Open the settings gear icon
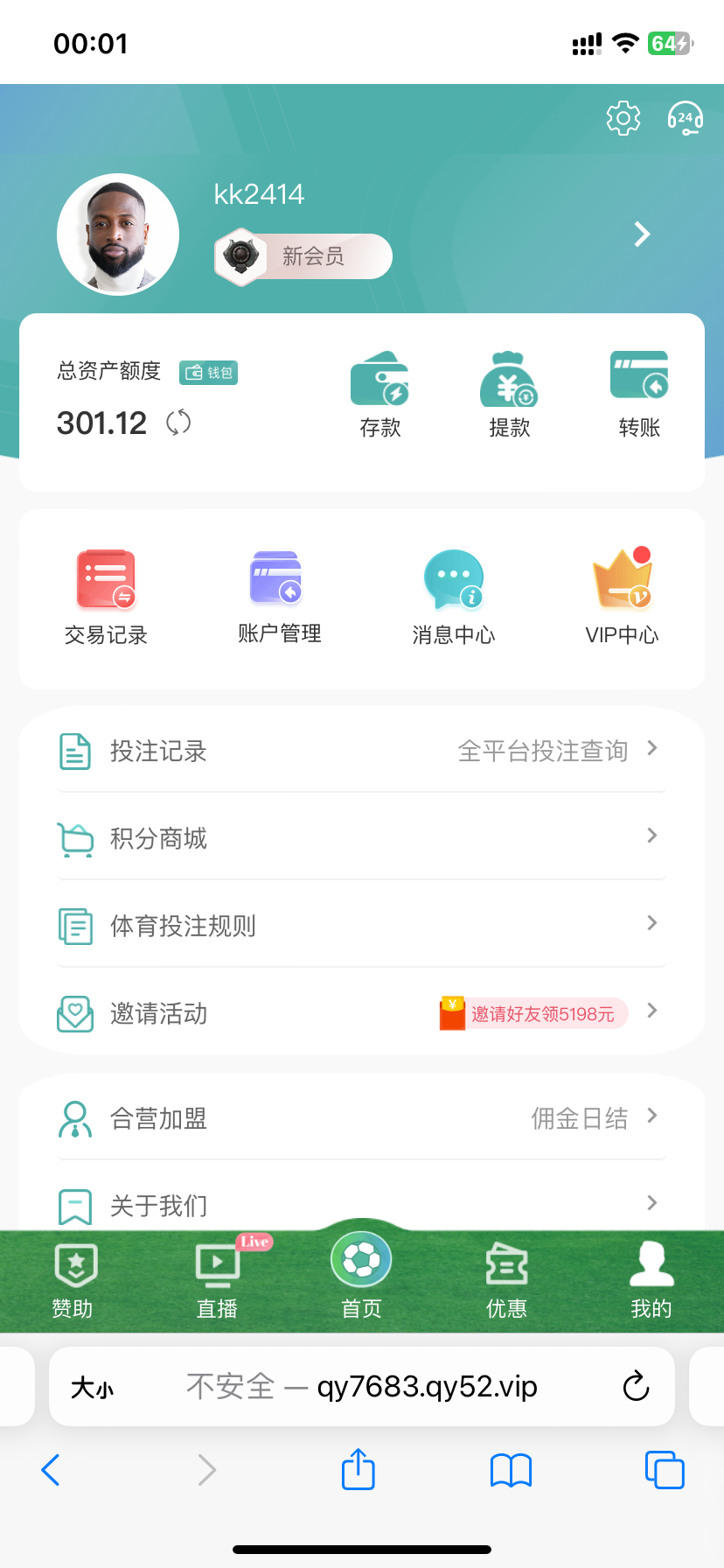724x1568 pixels. click(x=623, y=118)
